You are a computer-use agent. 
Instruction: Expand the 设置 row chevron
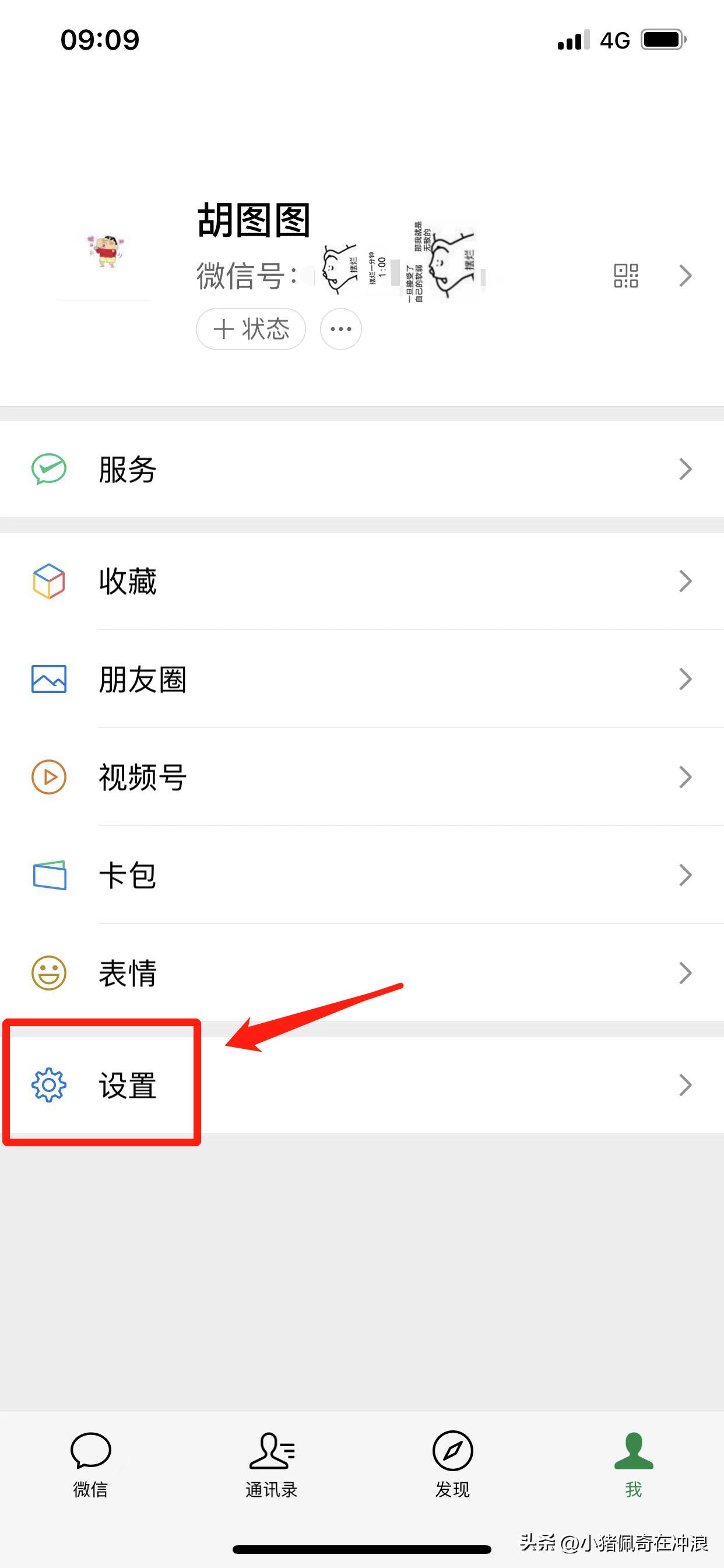tap(686, 1084)
